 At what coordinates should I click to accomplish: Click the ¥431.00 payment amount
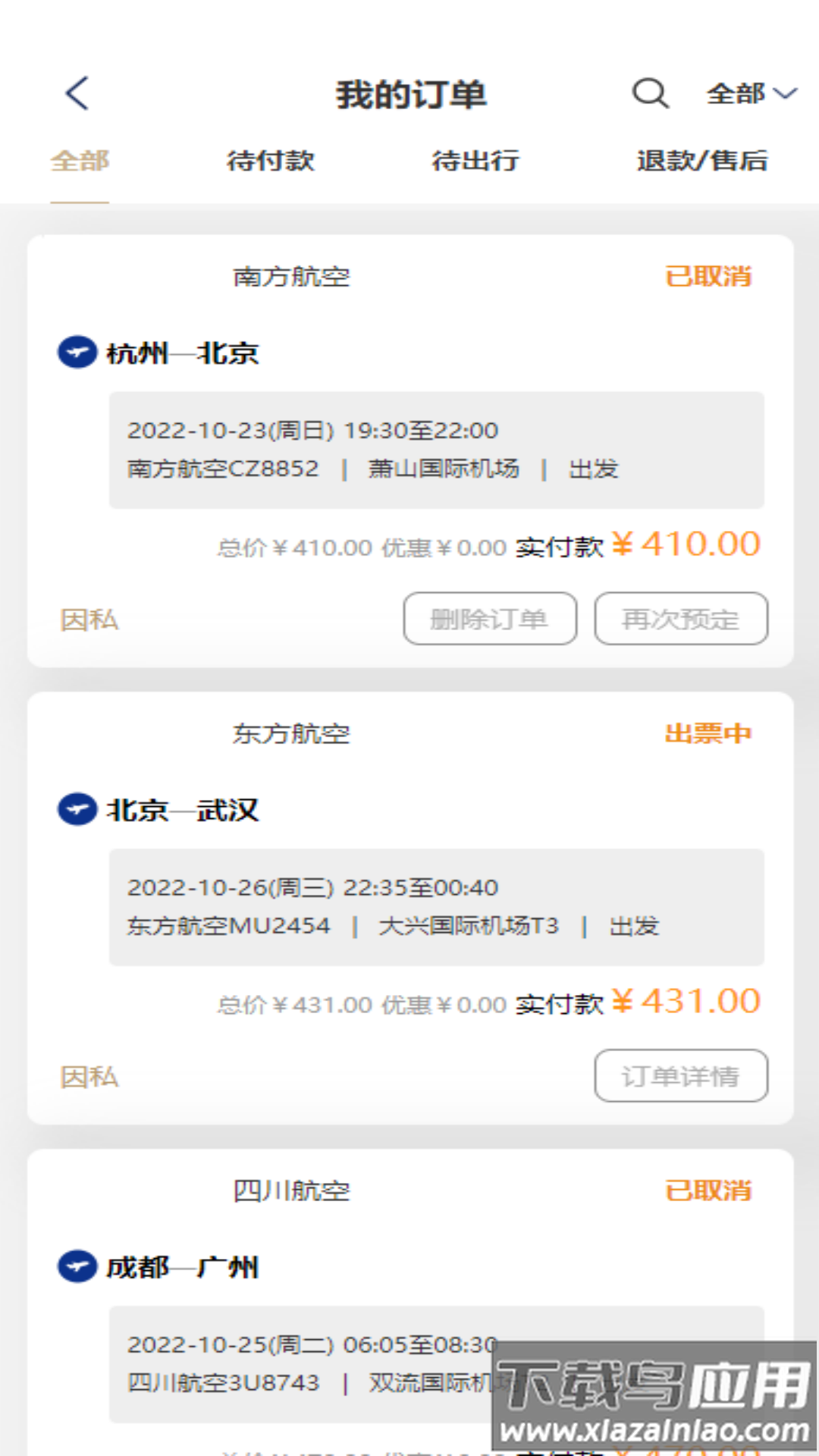coord(686,1001)
